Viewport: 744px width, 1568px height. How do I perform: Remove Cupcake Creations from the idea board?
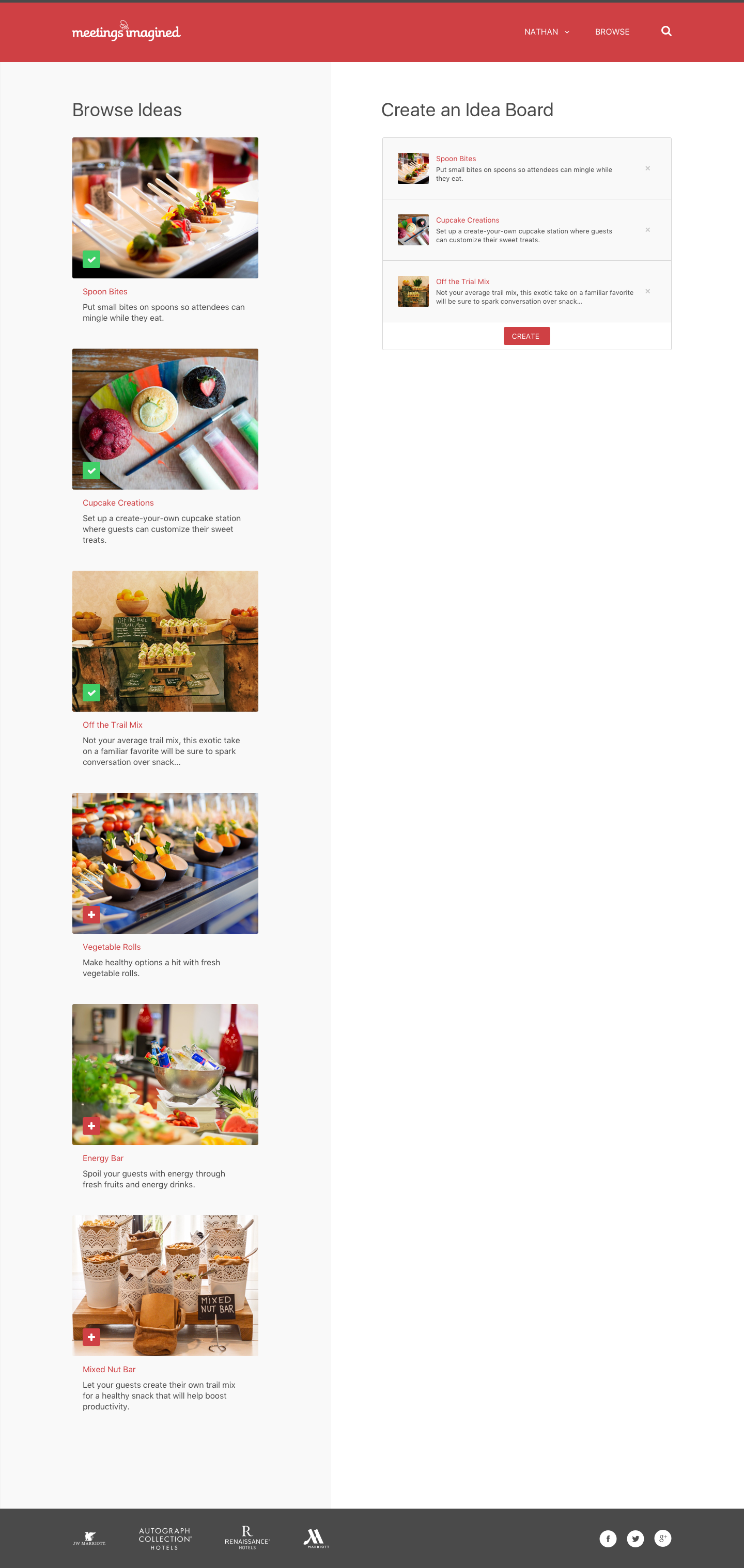[647, 230]
